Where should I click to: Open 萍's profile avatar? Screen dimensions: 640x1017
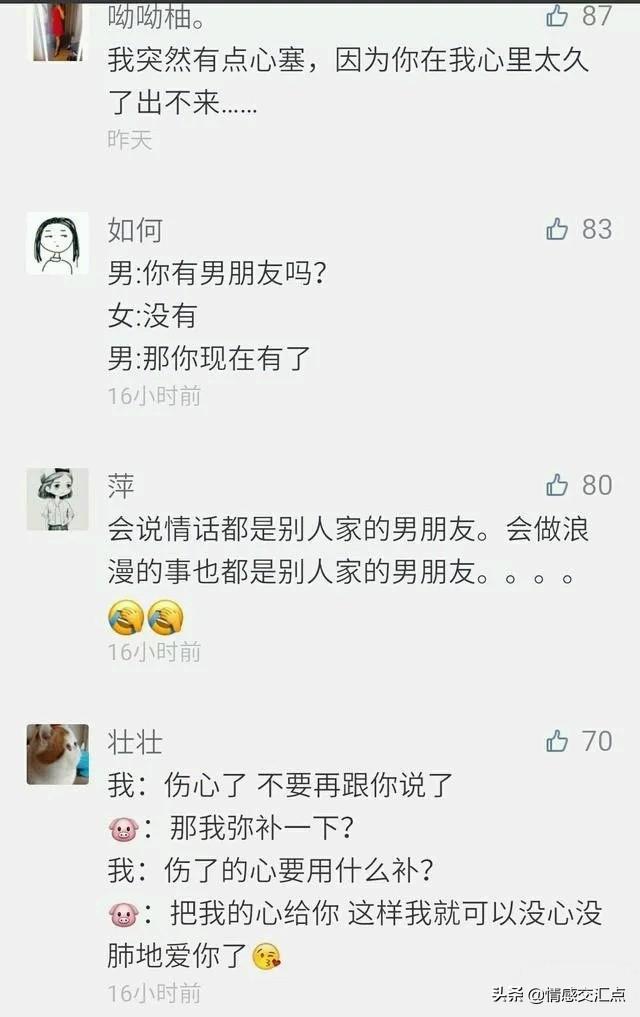pos(57,499)
